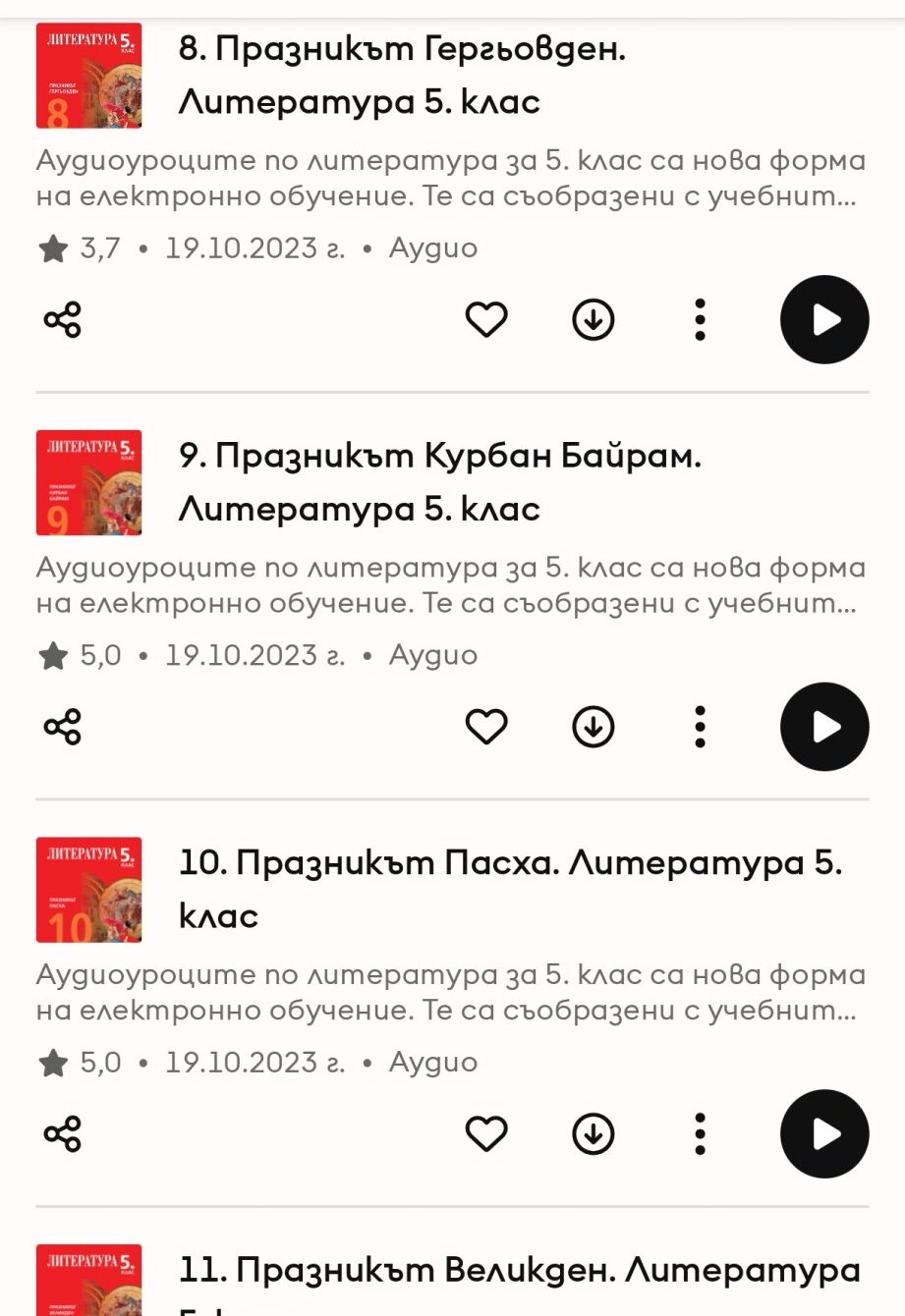This screenshot has width=905, height=1316.
Task: Open episode 11 Празникът Великден
Action: [518, 1272]
